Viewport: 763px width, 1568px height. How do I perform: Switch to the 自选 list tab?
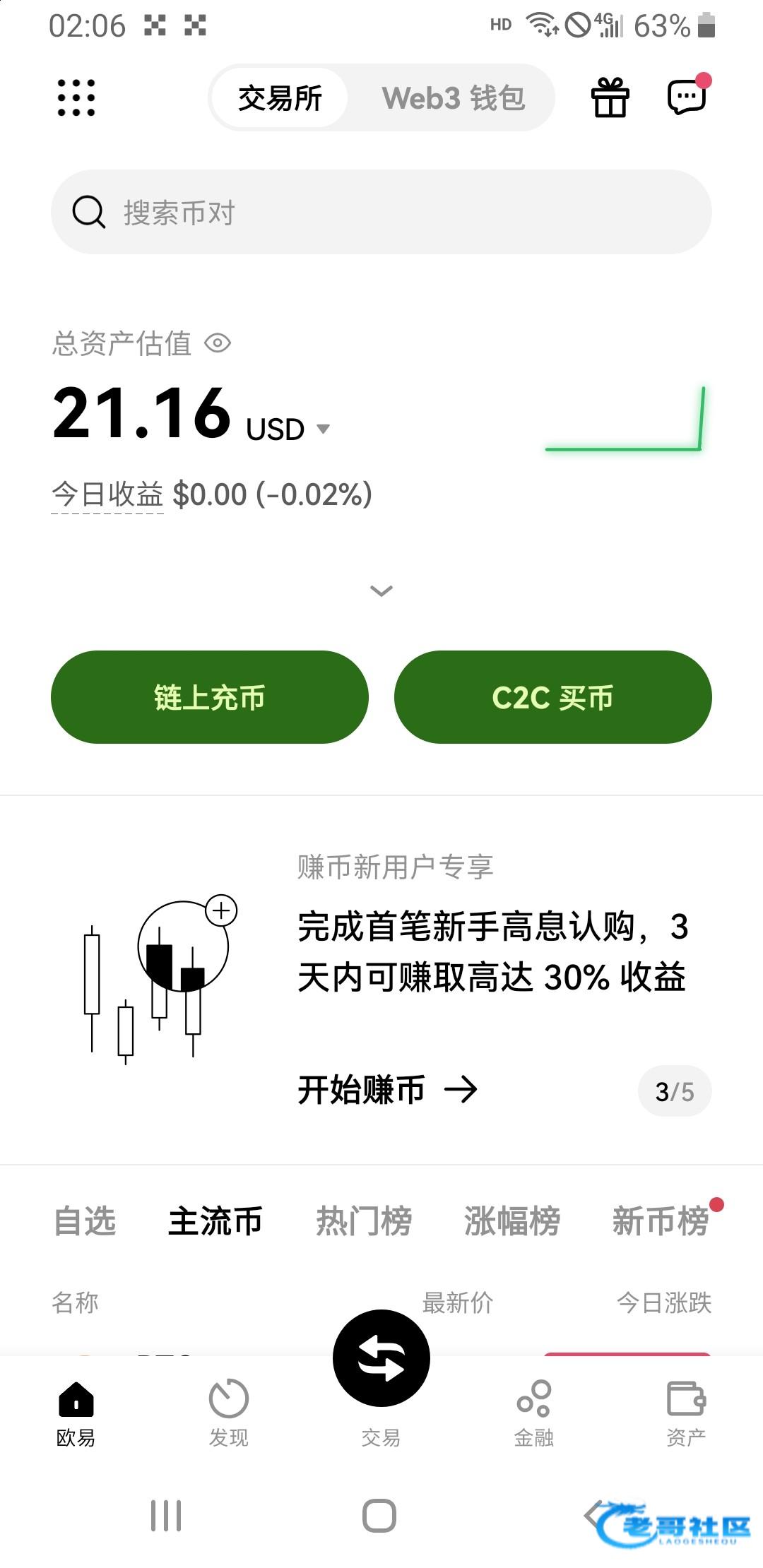(85, 1221)
